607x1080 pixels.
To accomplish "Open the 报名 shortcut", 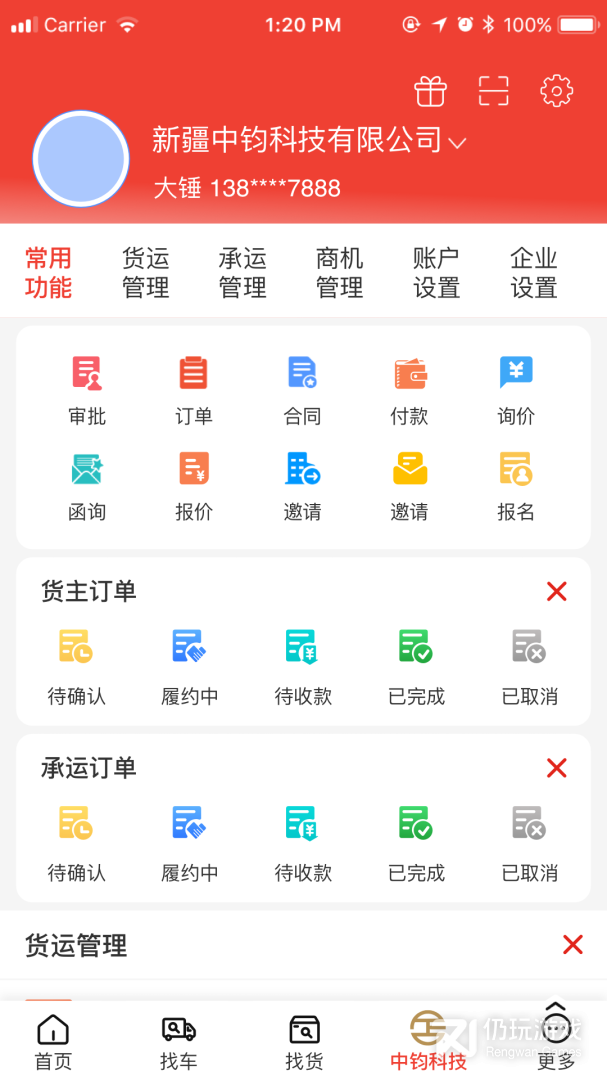I will click(x=516, y=486).
